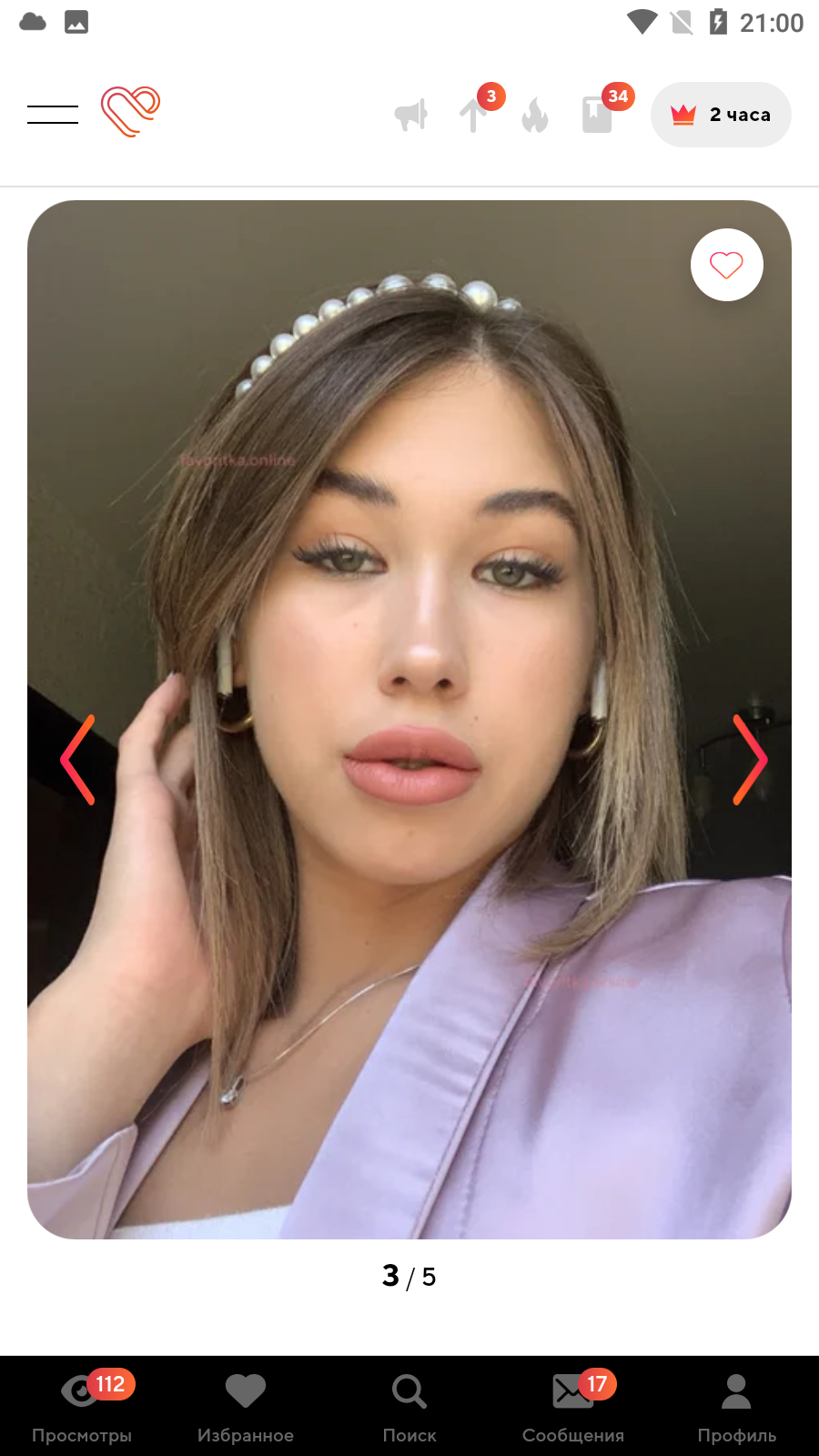The height and width of the screenshot is (1456, 819).
Task: Open the hamburger drawer menu
Action: pos(53,115)
